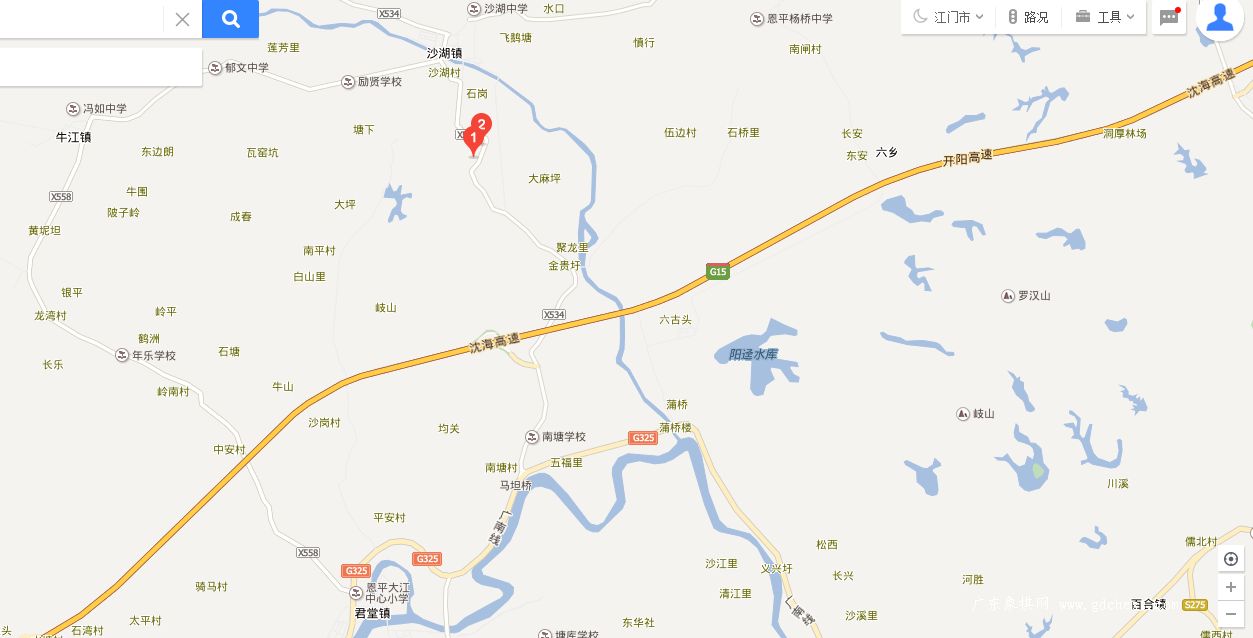Zoom out on the map
Screen dimensions: 1253x638
1231,613
